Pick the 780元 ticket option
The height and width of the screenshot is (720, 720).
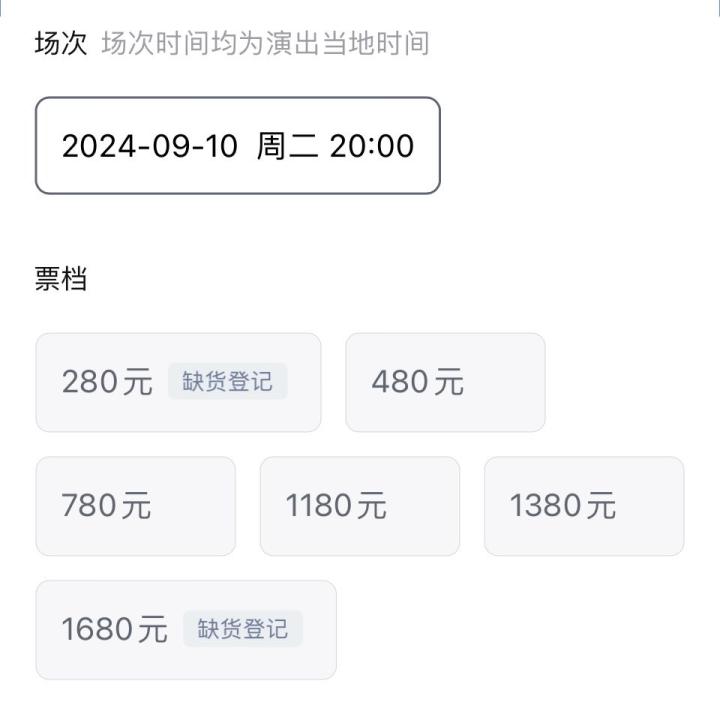tap(135, 506)
